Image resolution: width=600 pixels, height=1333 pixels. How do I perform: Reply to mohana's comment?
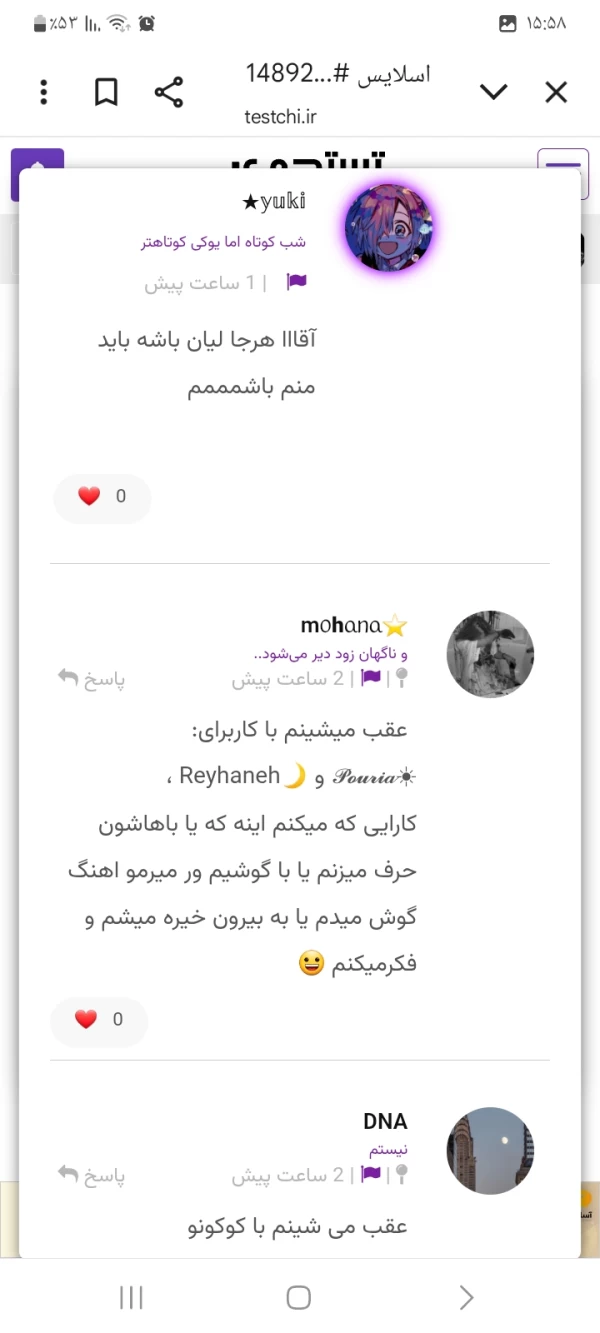pos(91,679)
